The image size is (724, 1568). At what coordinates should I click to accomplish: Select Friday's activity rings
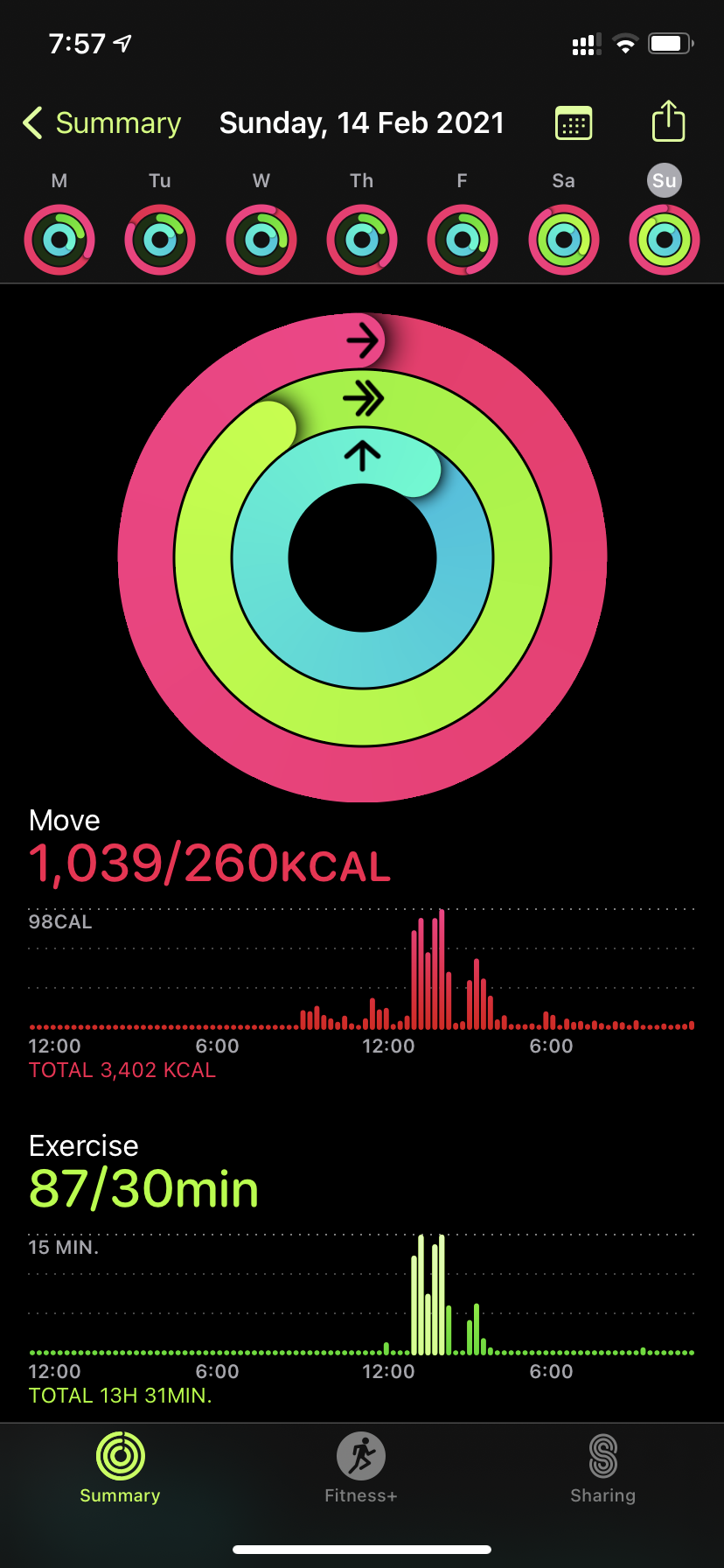click(x=463, y=240)
